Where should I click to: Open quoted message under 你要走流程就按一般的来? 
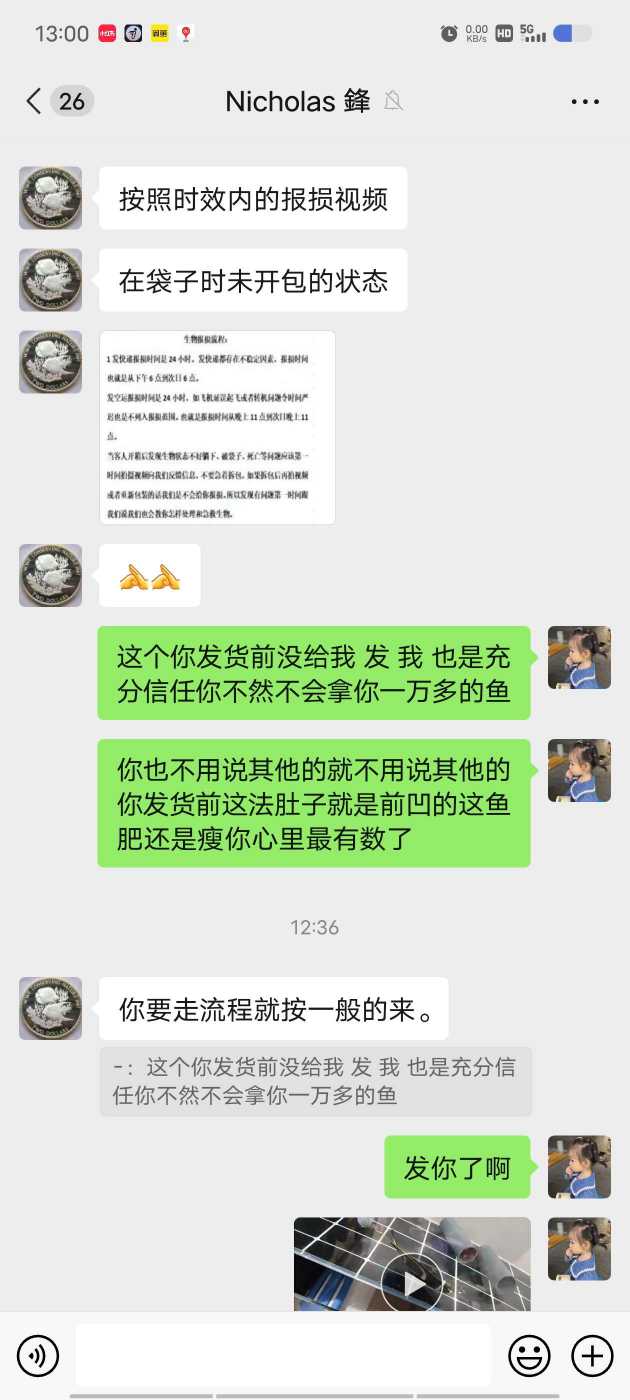tap(315, 1081)
